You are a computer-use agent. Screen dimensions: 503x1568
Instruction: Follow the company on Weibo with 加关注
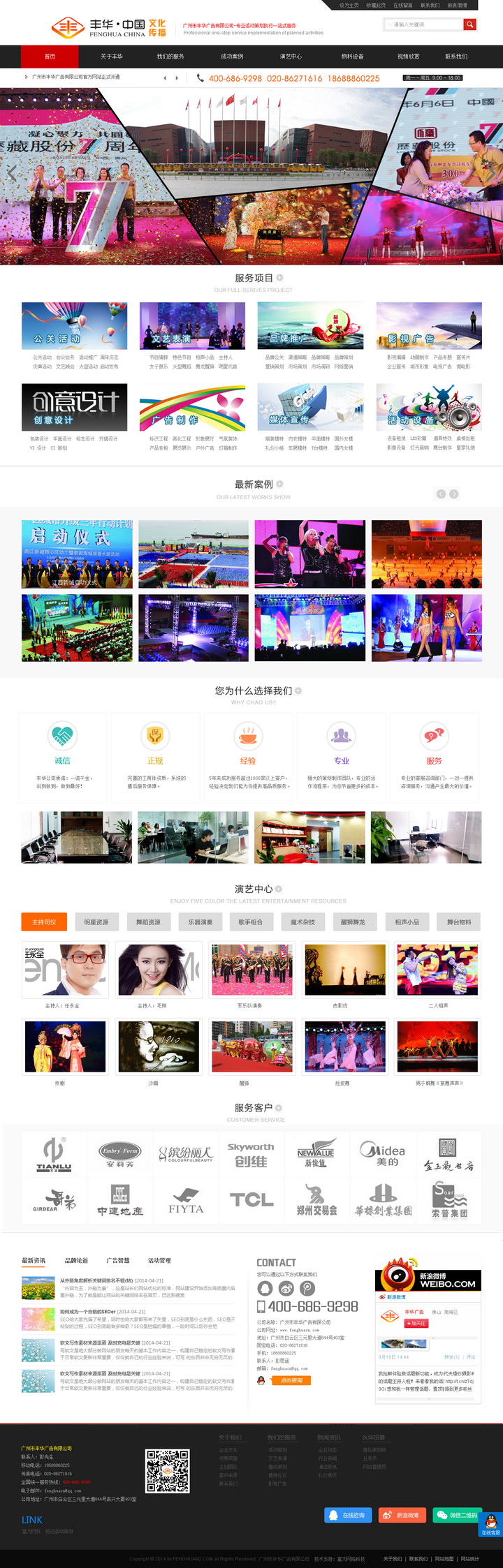(416, 1323)
